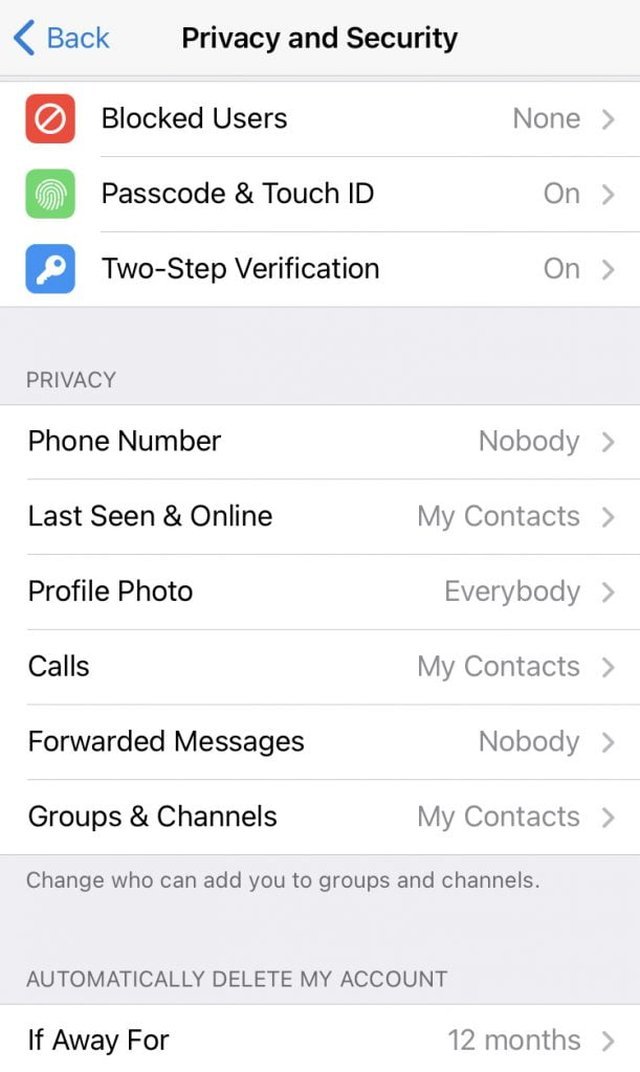Open Groups & Channels privacy setting
The width and height of the screenshot is (640, 1072).
pos(320,817)
